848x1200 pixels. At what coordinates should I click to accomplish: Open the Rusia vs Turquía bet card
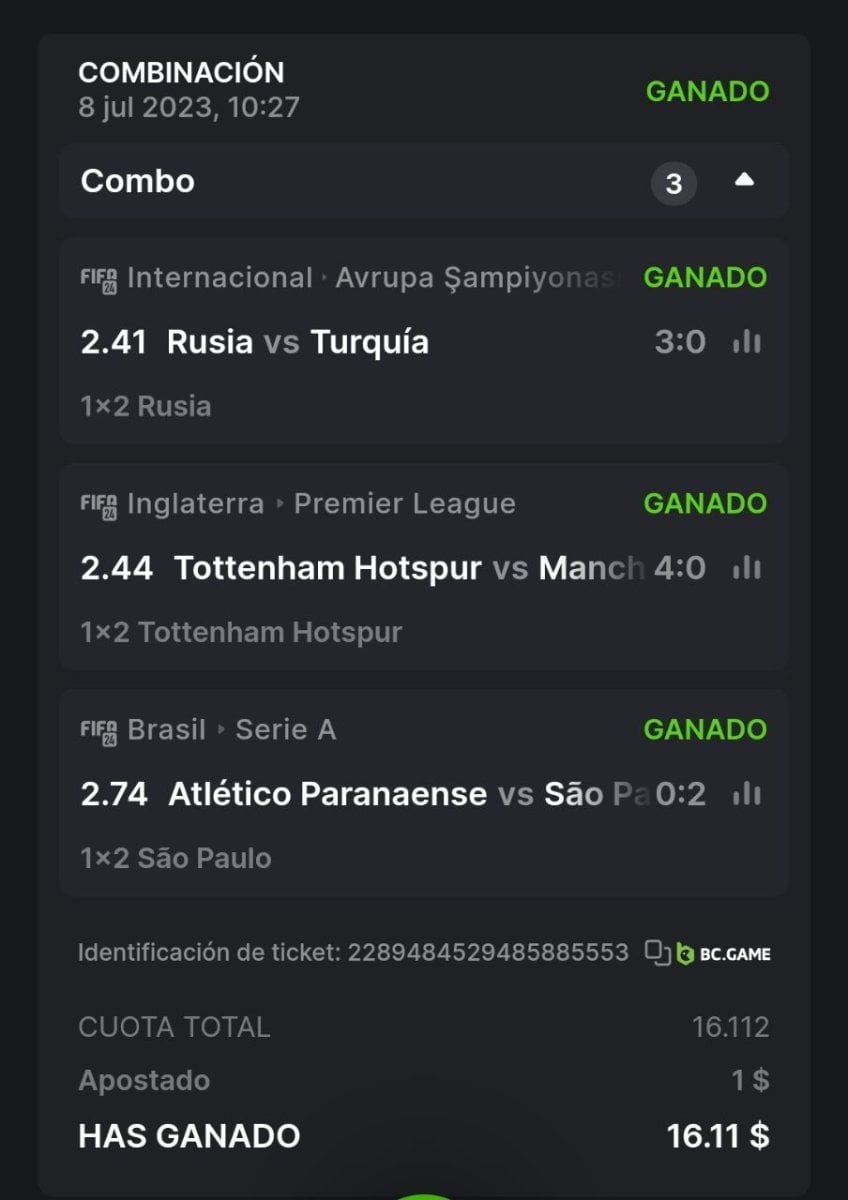click(400, 342)
